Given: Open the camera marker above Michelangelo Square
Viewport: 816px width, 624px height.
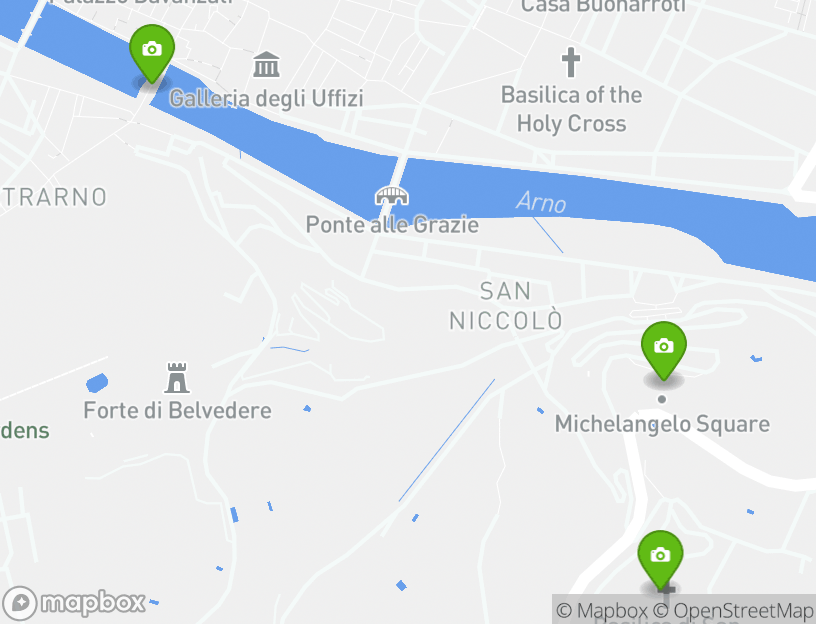Looking at the screenshot, I should 663,349.
